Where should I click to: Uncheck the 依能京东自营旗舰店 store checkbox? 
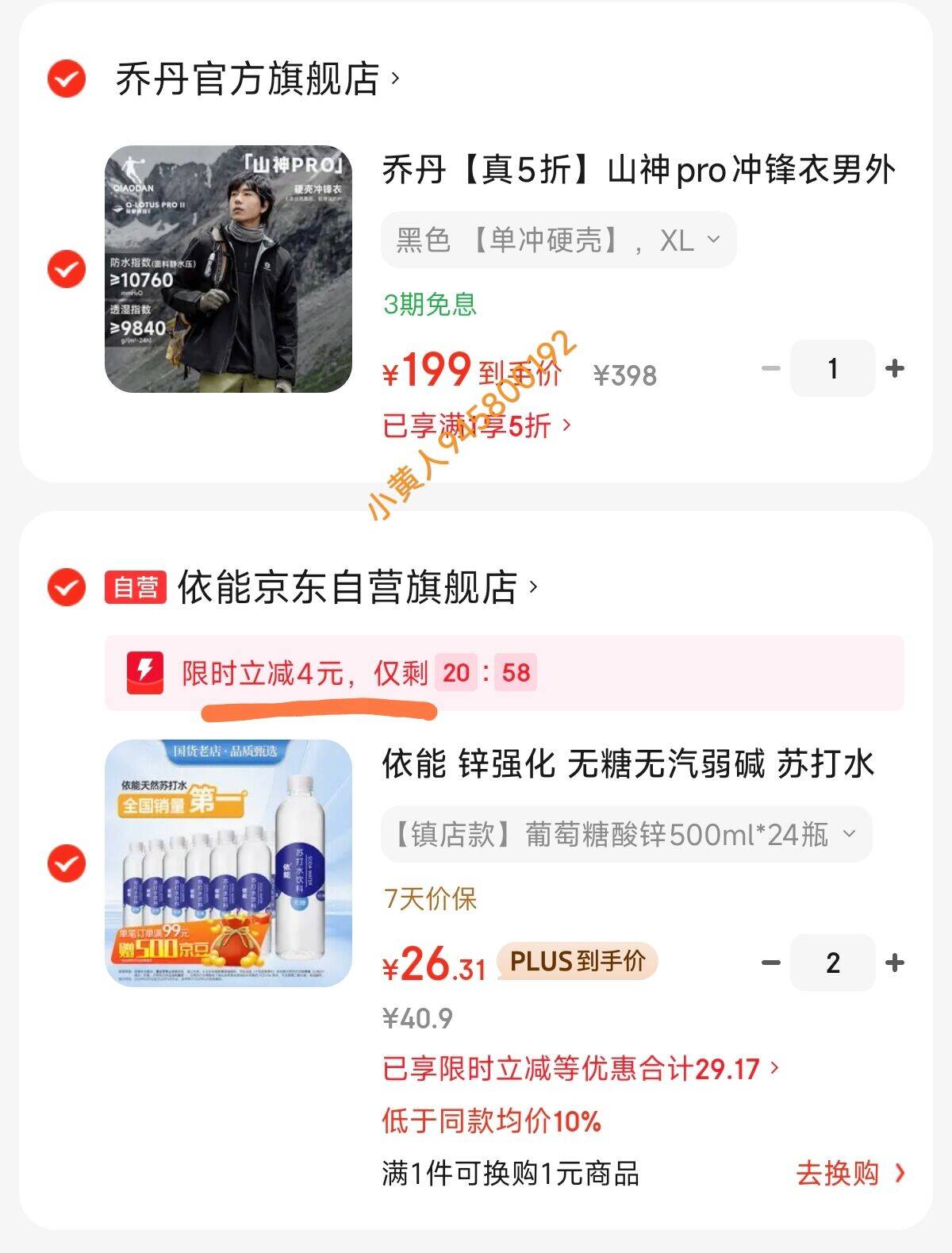[67, 588]
